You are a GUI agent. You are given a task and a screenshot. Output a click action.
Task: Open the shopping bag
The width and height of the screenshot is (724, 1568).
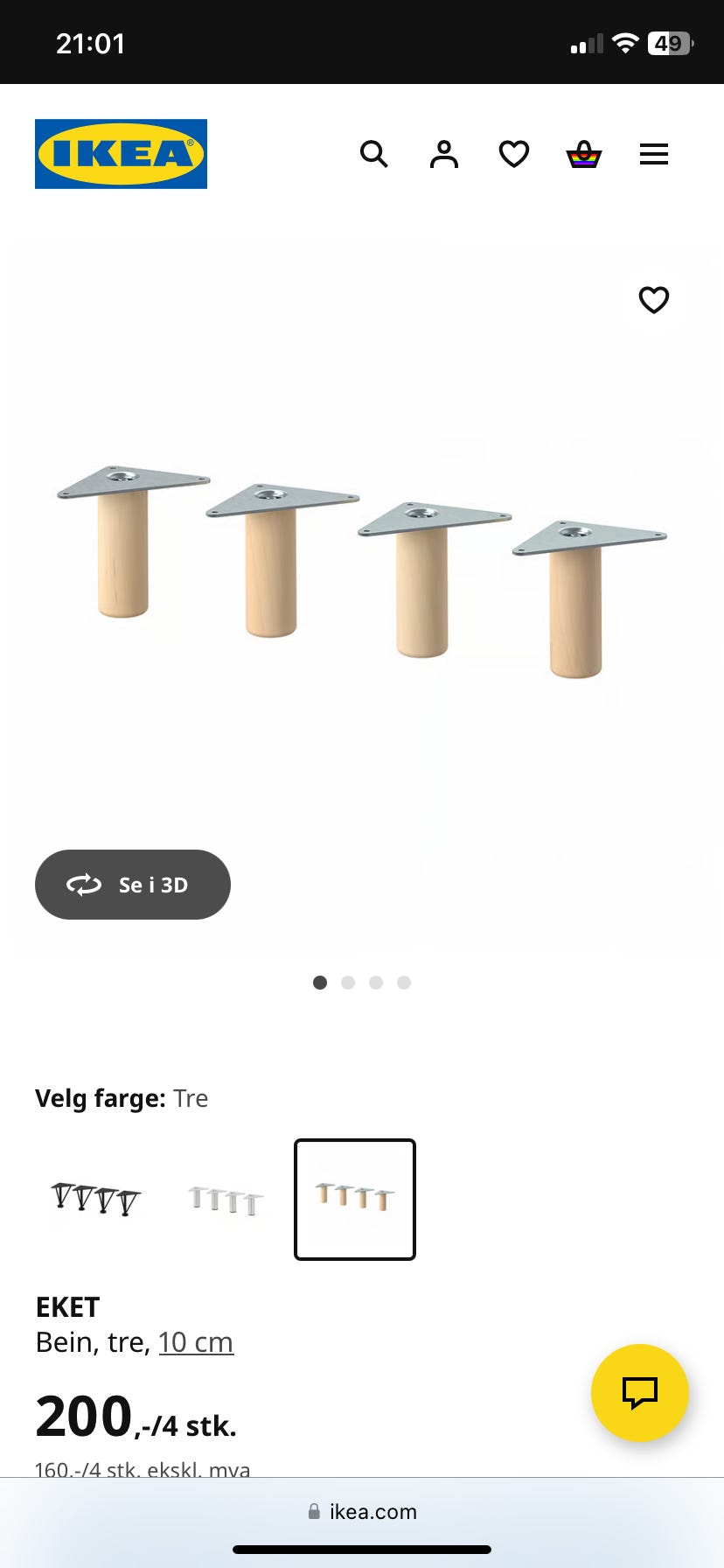point(583,154)
